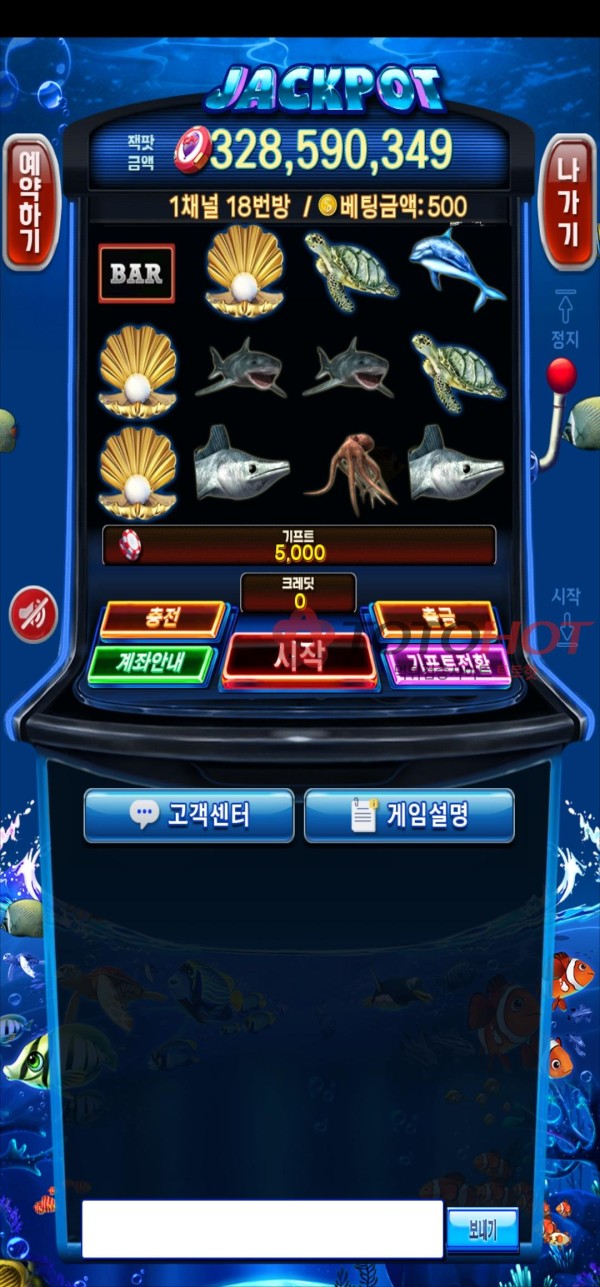Open 게임설명 game instructions

click(x=409, y=815)
